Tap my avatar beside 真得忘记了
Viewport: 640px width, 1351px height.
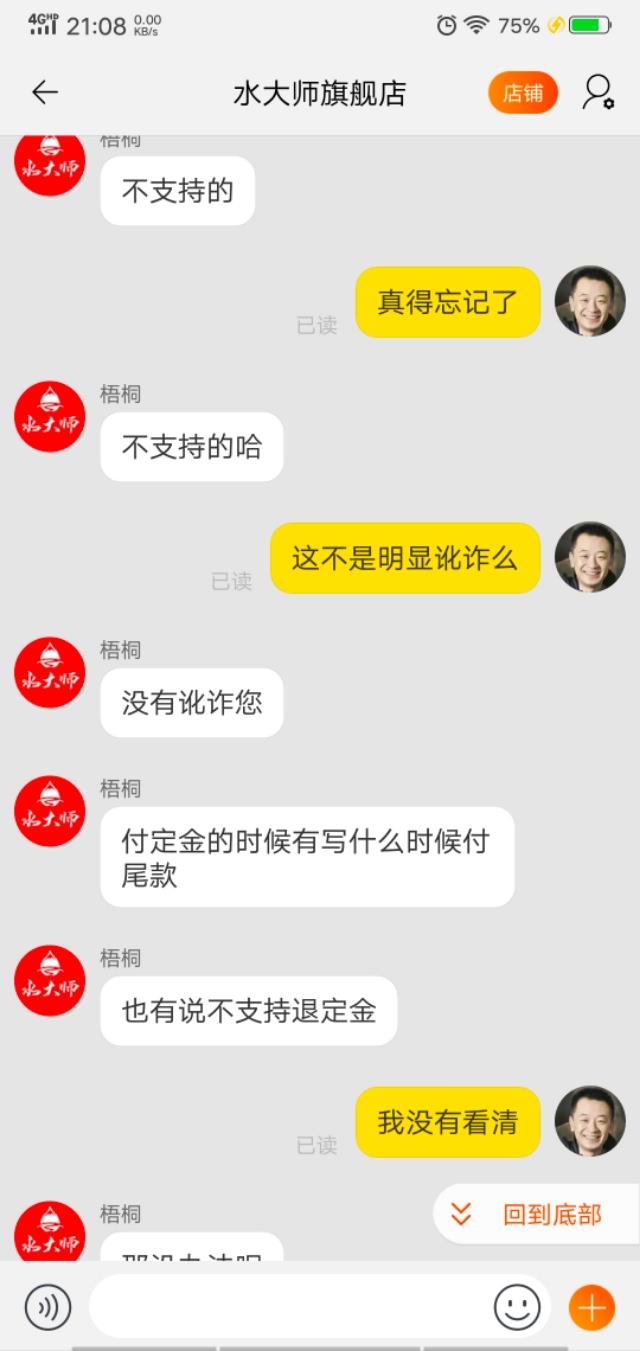click(x=590, y=301)
